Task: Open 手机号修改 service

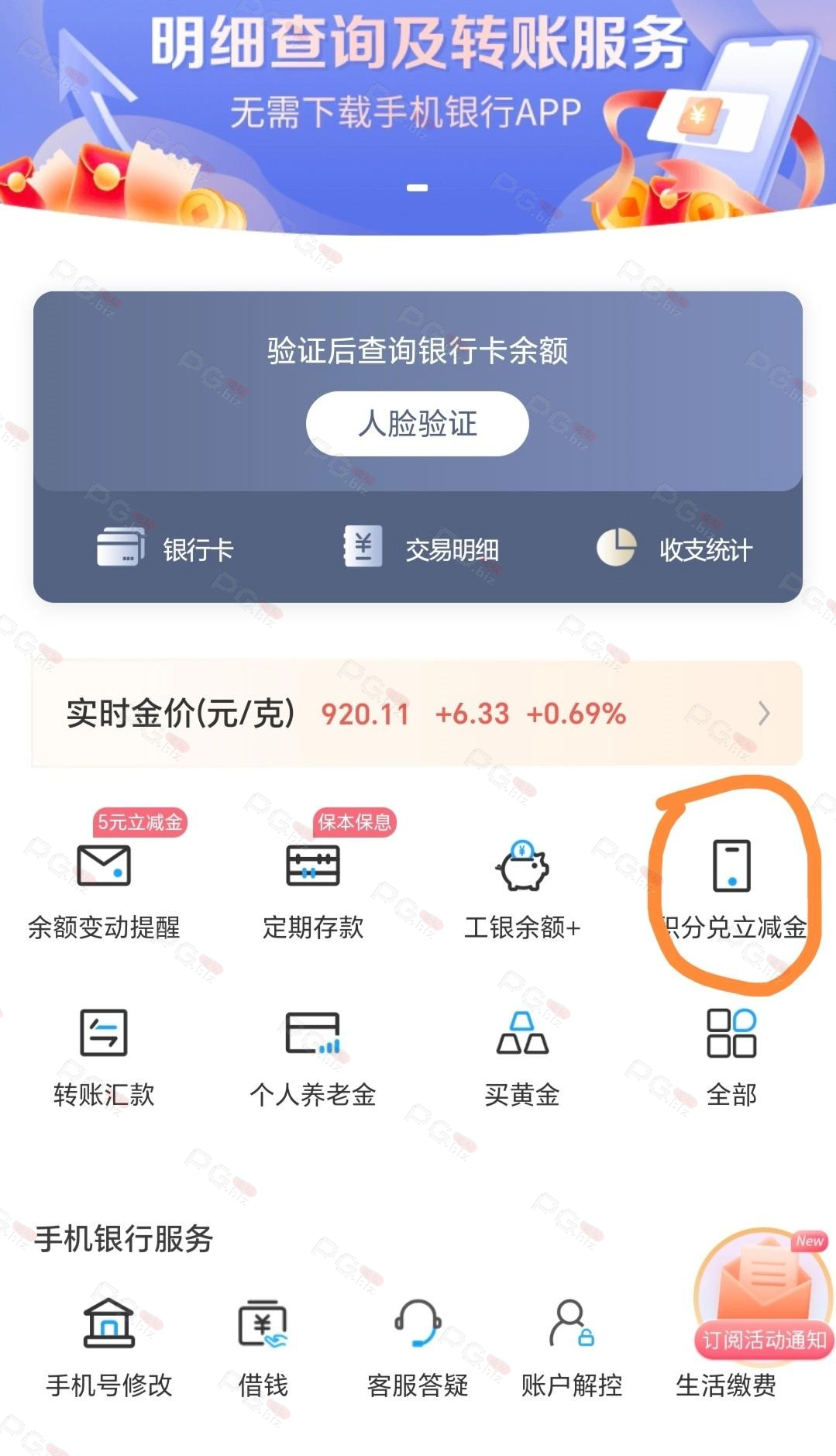Action: tap(109, 1345)
